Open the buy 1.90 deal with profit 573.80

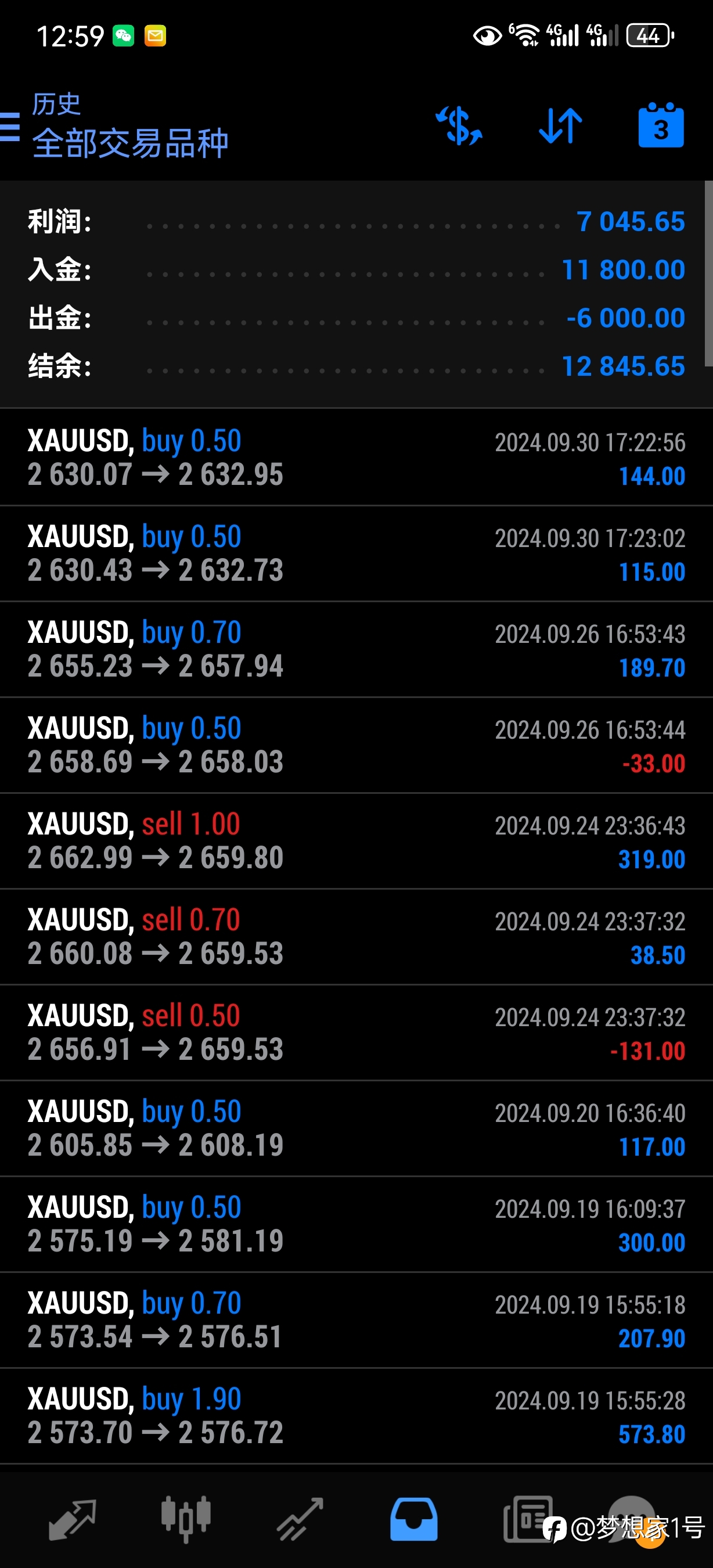356,1416
